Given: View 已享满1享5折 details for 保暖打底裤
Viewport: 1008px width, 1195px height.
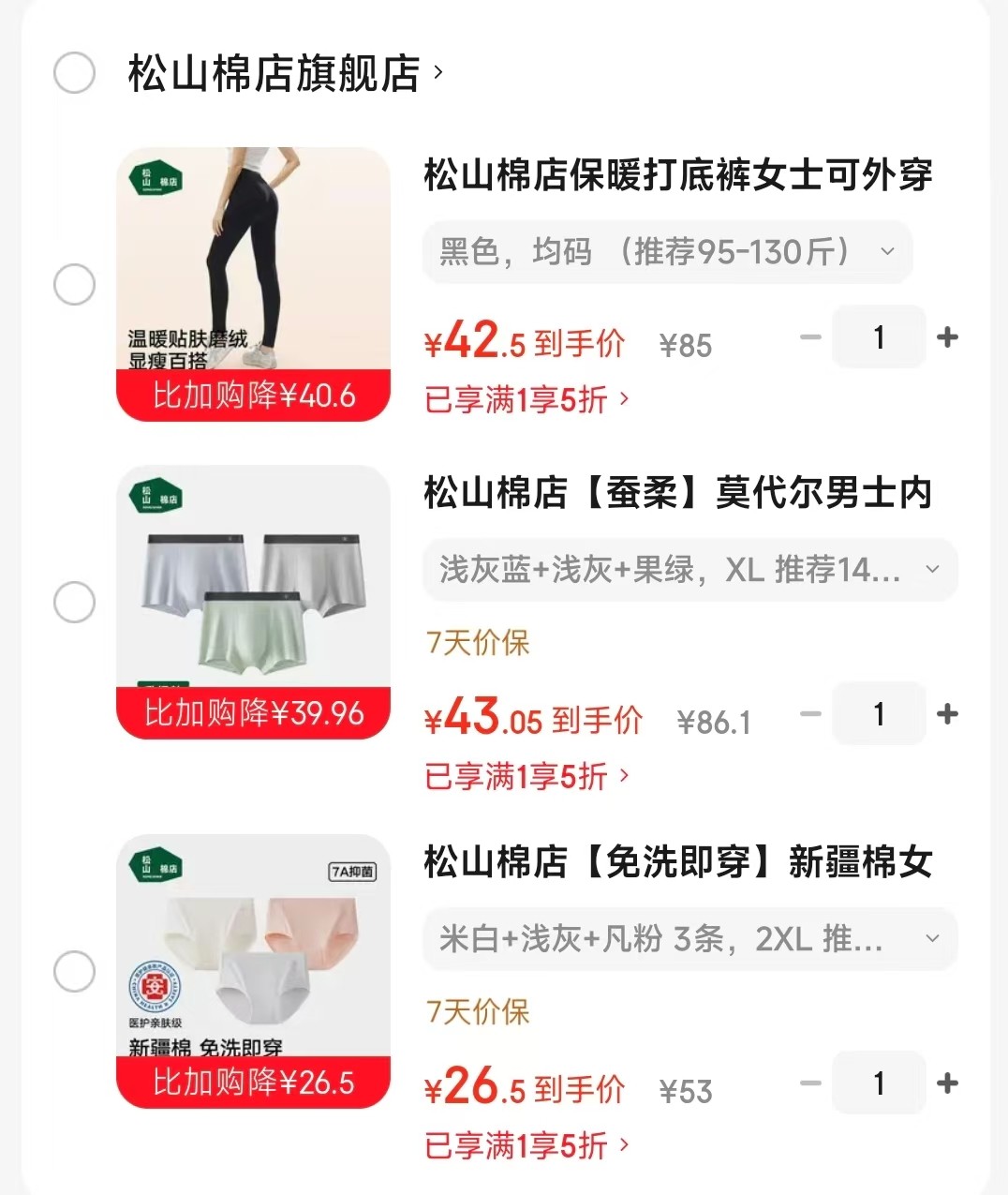Looking at the screenshot, I should tap(526, 400).
